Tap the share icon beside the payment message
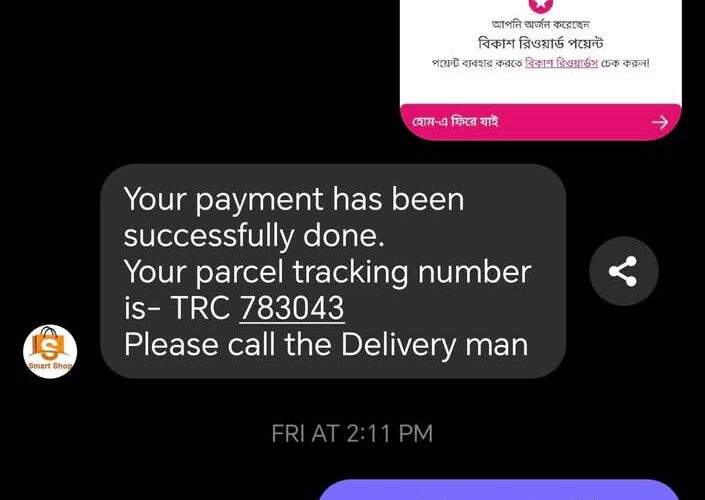 [623, 272]
